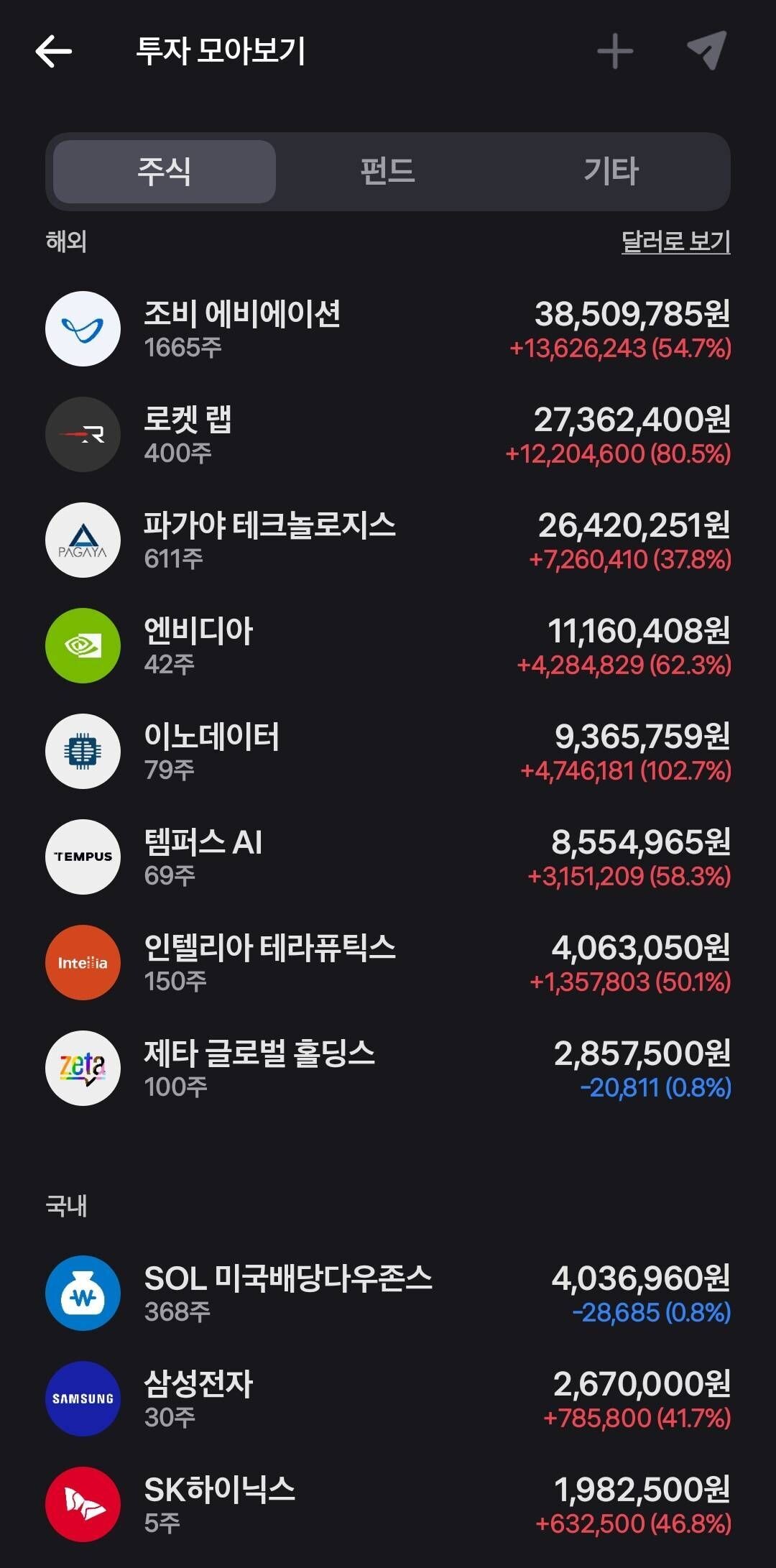Tap the Innodata chip logo icon
Screen dimensions: 776x1568
click(x=82, y=751)
